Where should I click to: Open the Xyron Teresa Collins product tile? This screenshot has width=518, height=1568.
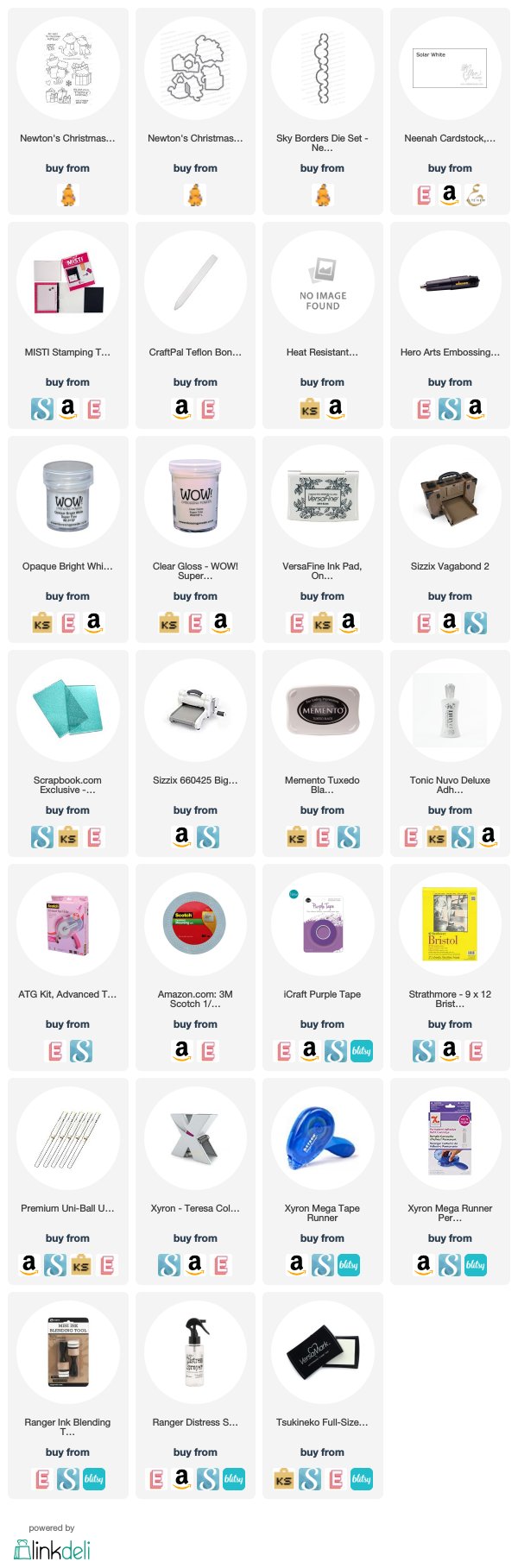195,1139
